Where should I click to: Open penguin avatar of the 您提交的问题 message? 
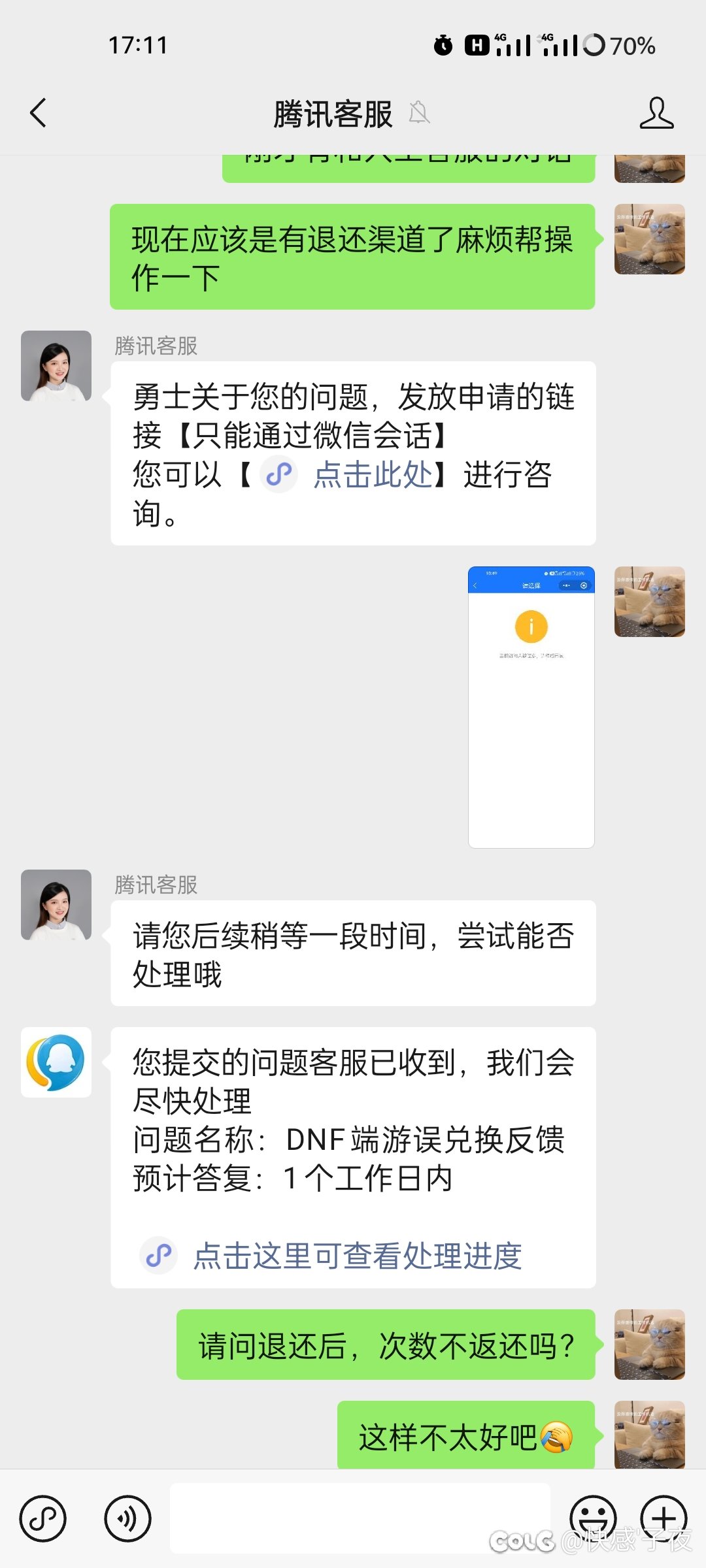click(x=56, y=1062)
